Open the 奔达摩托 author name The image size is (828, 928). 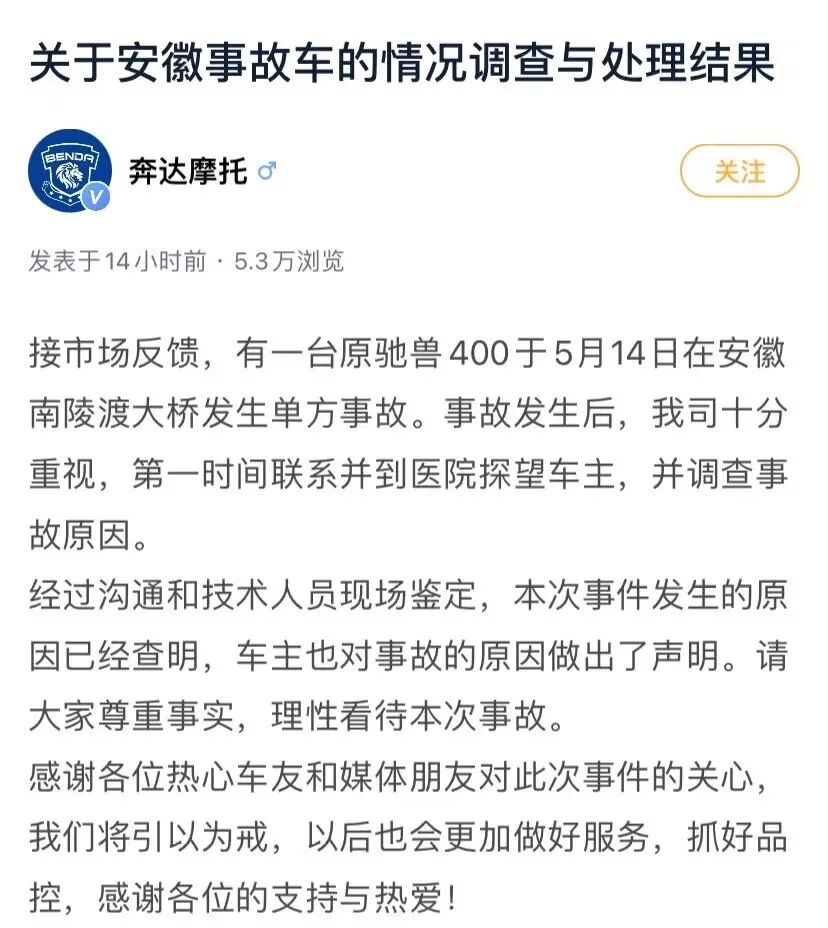187,171
